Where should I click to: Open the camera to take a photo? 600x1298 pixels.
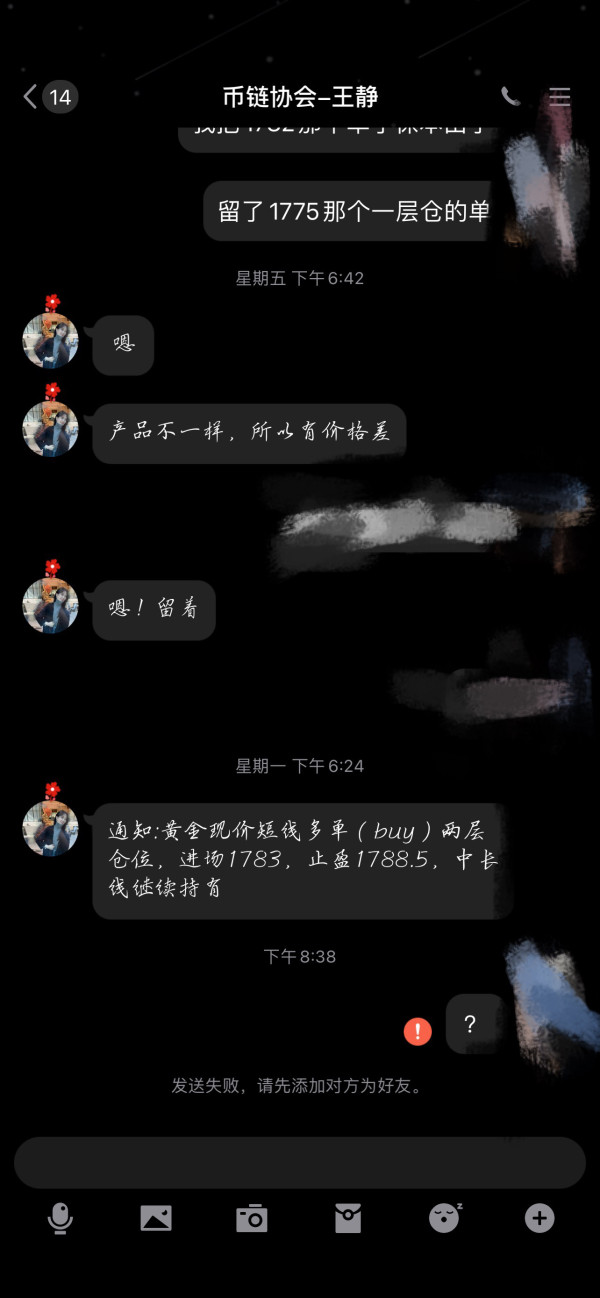point(252,1218)
